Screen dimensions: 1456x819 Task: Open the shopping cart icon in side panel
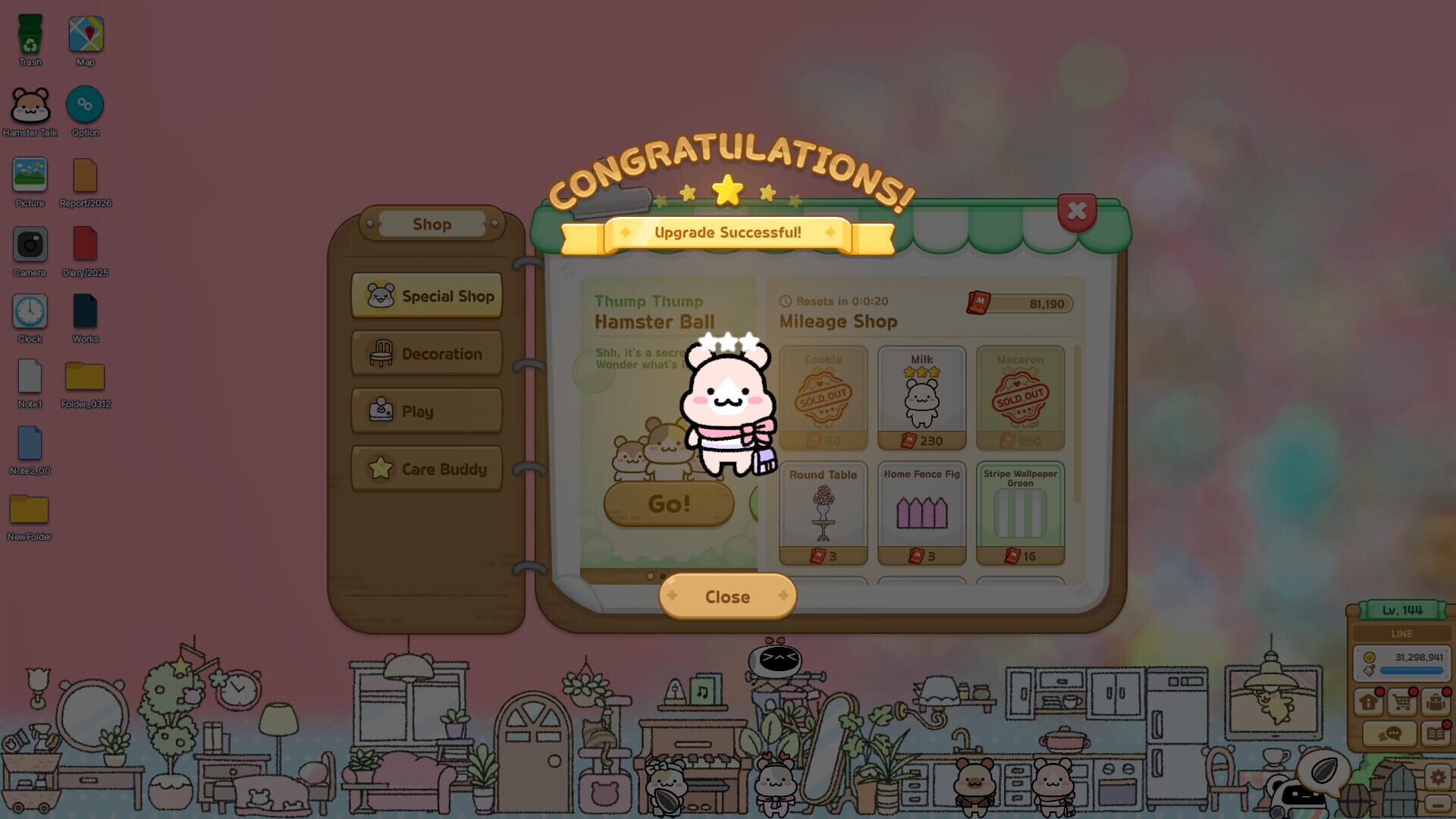click(1402, 703)
